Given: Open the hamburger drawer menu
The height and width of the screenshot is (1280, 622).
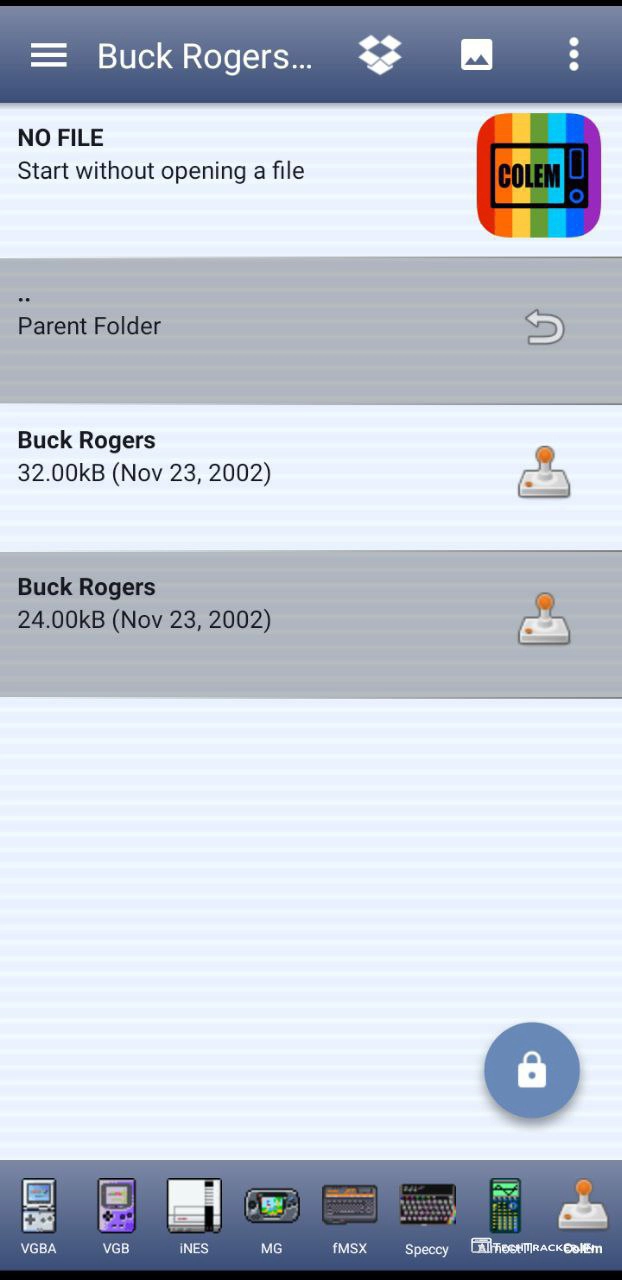Looking at the screenshot, I should (48, 56).
